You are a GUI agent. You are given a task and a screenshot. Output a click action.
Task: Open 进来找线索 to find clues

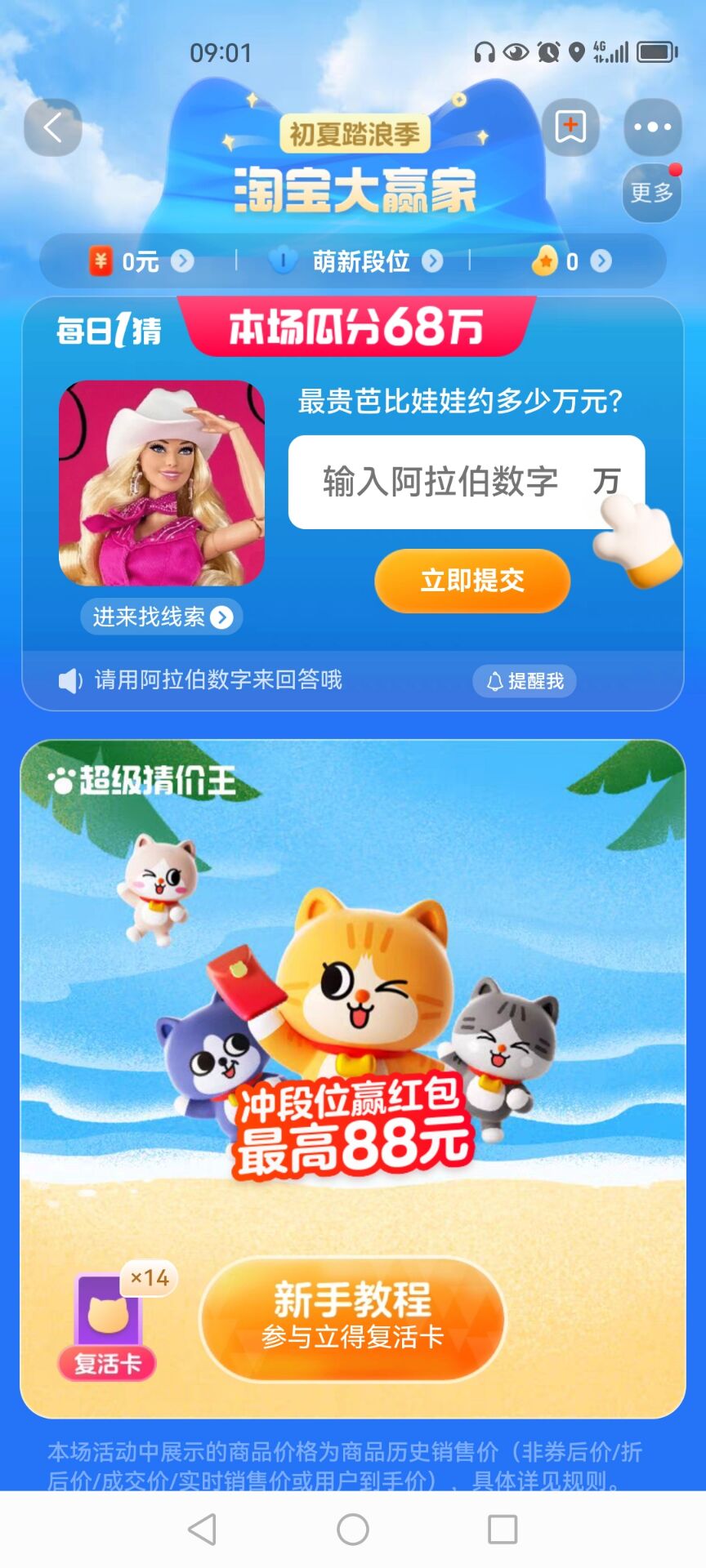[162, 617]
